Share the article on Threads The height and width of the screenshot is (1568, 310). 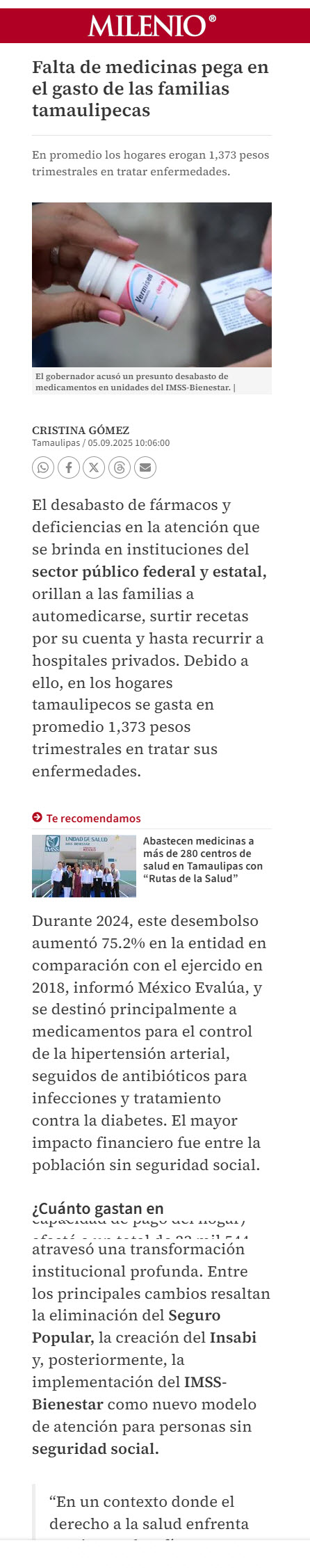coord(120,467)
